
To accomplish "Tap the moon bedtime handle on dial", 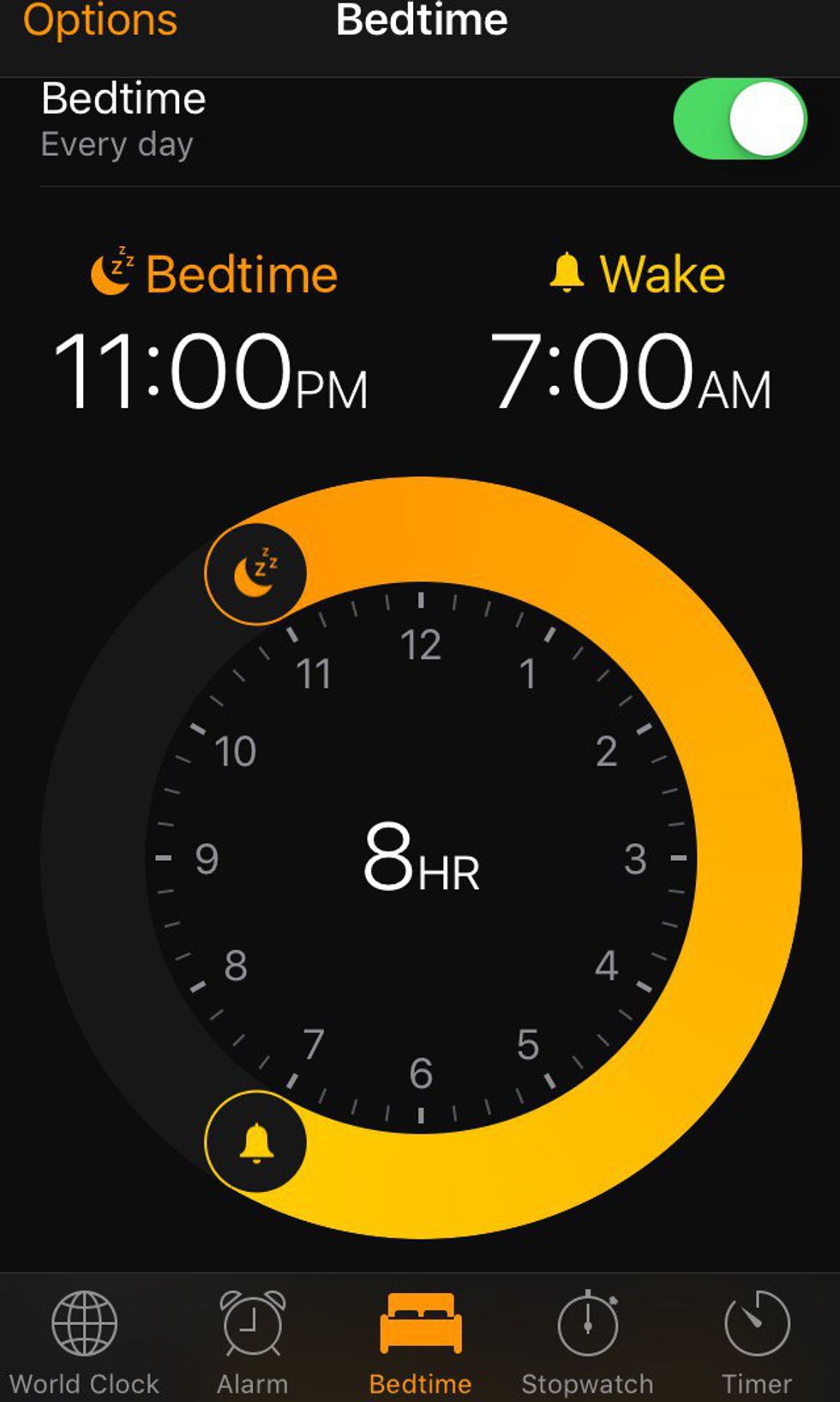I will tap(255, 573).
